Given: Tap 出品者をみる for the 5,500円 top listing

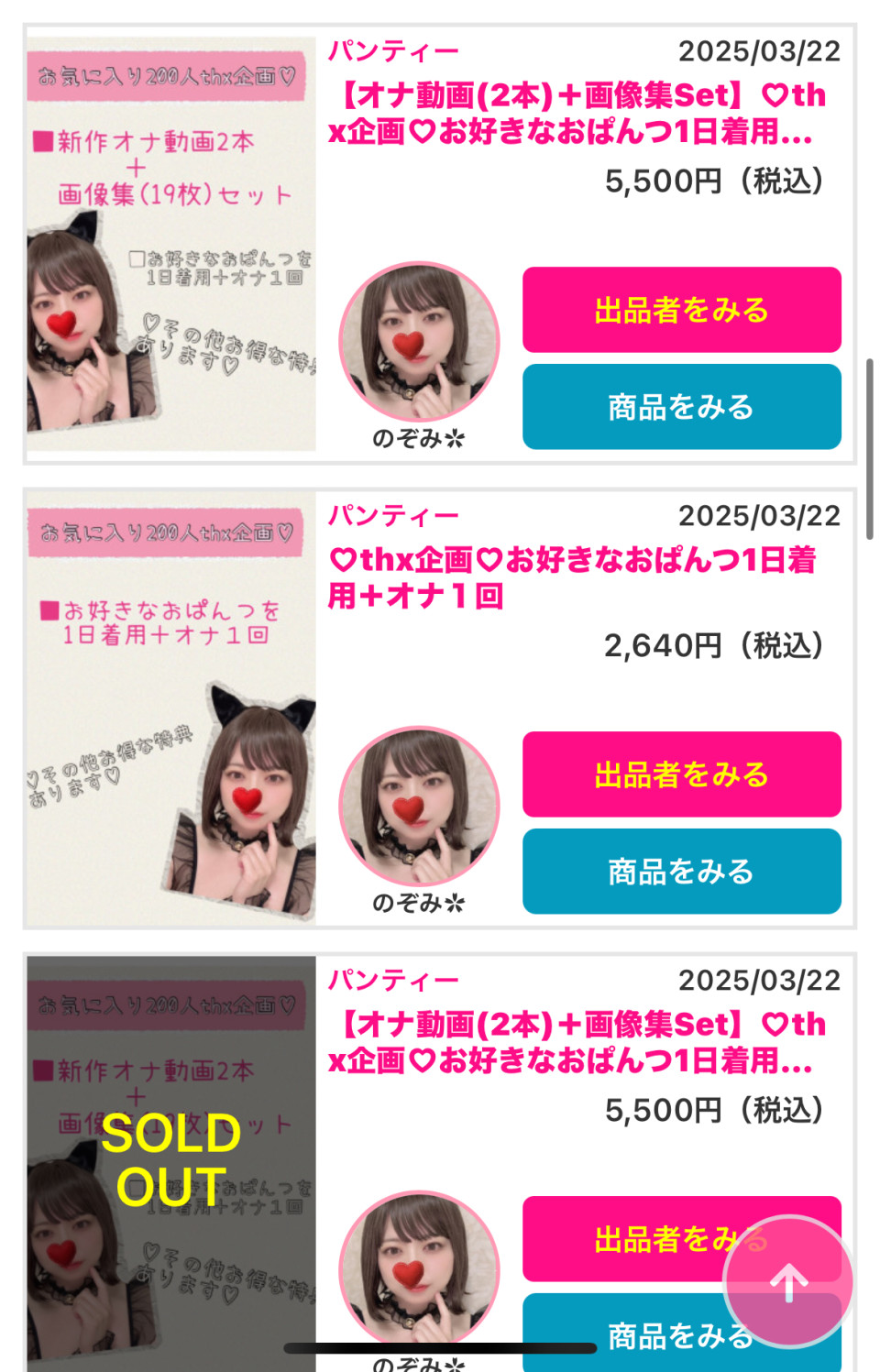Looking at the screenshot, I should pyautogui.click(x=681, y=310).
